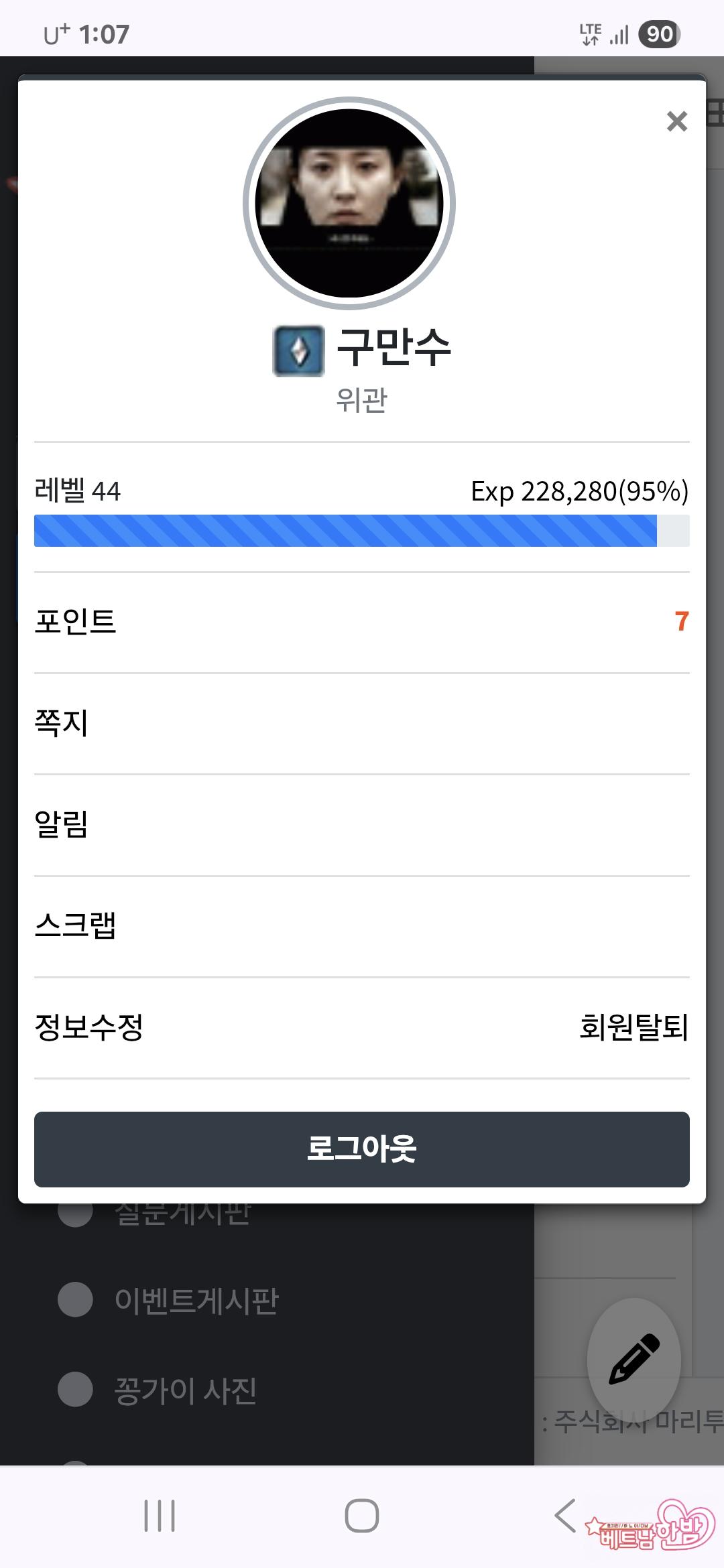
Task: Tap the system back button
Action: pyautogui.click(x=565, y=1516)
